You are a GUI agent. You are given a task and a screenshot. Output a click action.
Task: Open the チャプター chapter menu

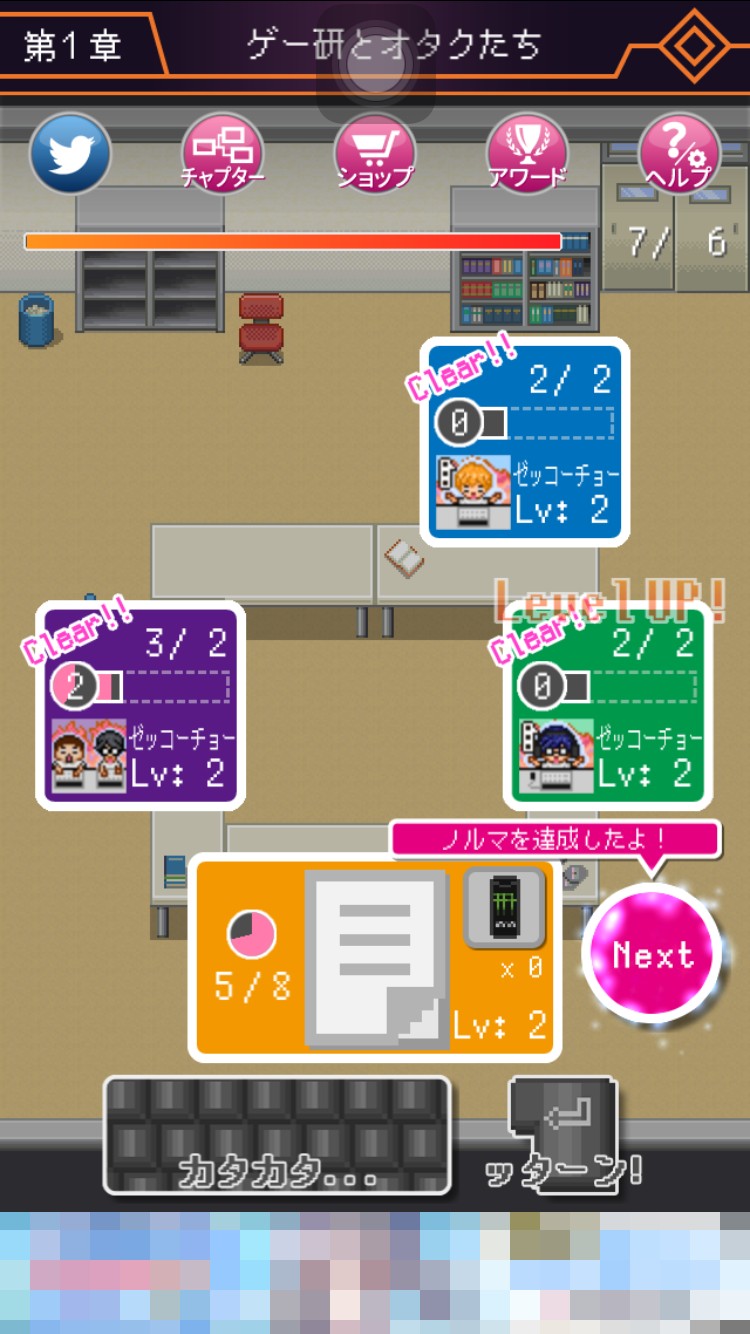coord(222,154)
